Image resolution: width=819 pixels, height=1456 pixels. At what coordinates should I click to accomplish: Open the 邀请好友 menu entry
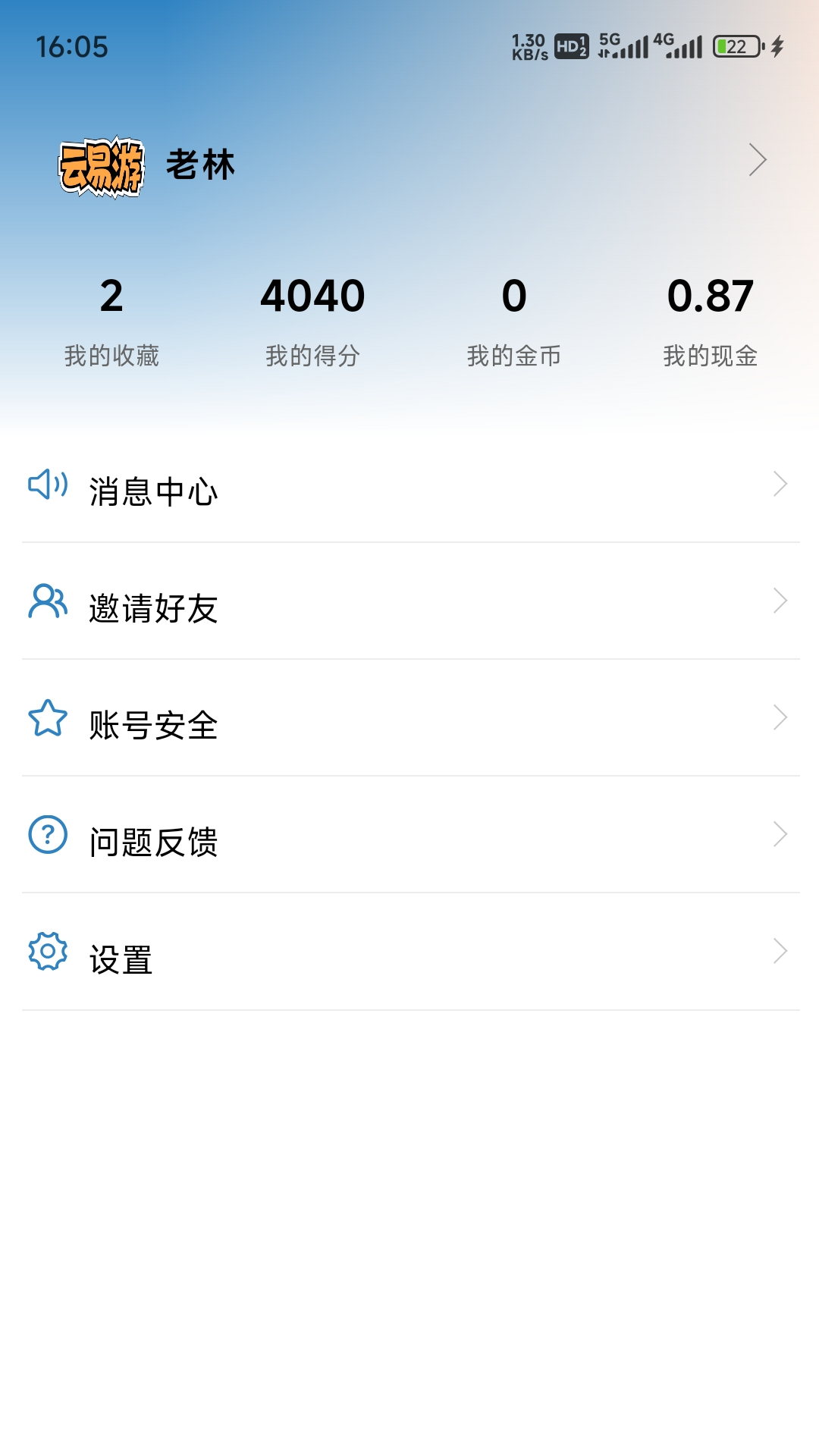tap(152, 605)
